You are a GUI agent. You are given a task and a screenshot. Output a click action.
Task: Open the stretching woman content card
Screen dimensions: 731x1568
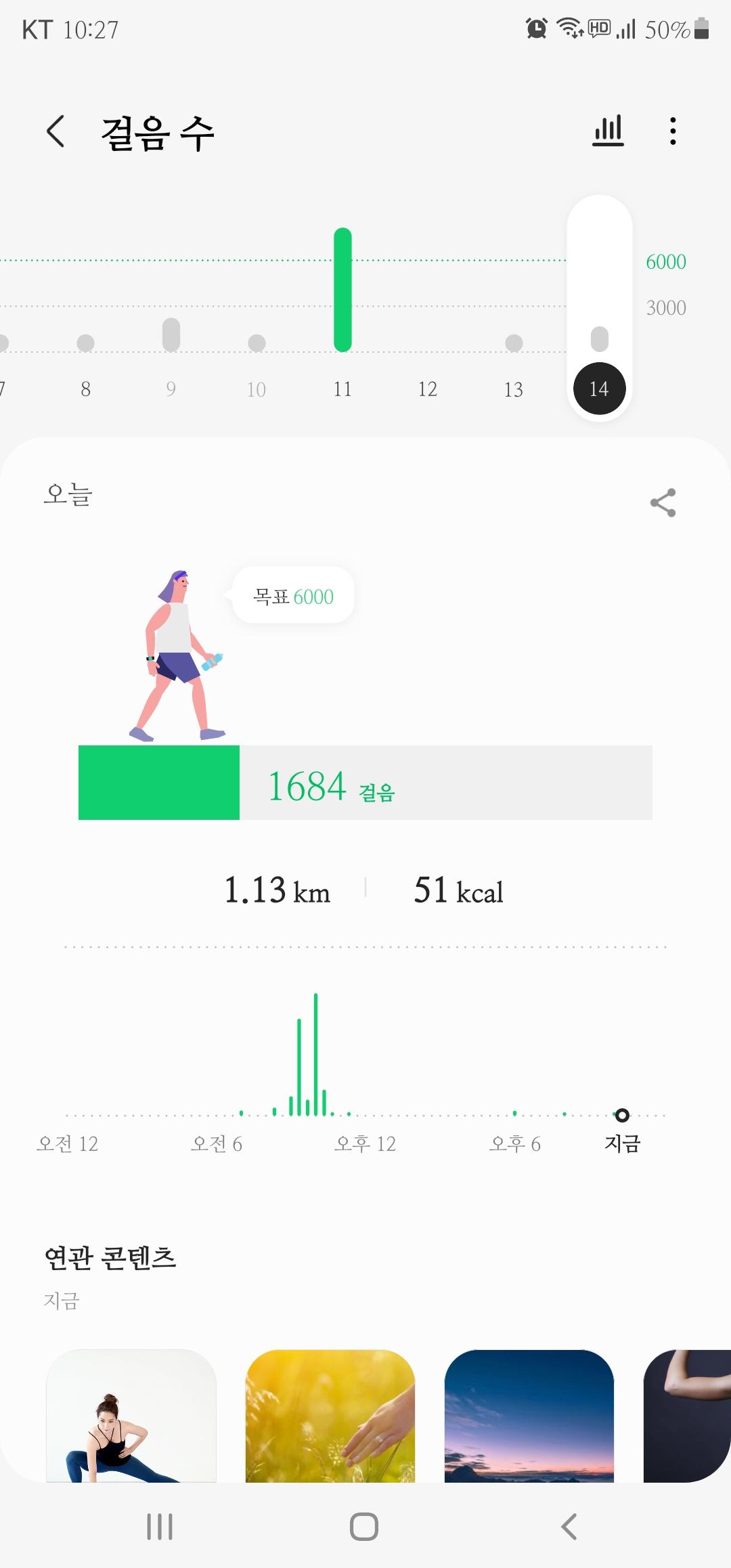click(x=131, y=1415)
